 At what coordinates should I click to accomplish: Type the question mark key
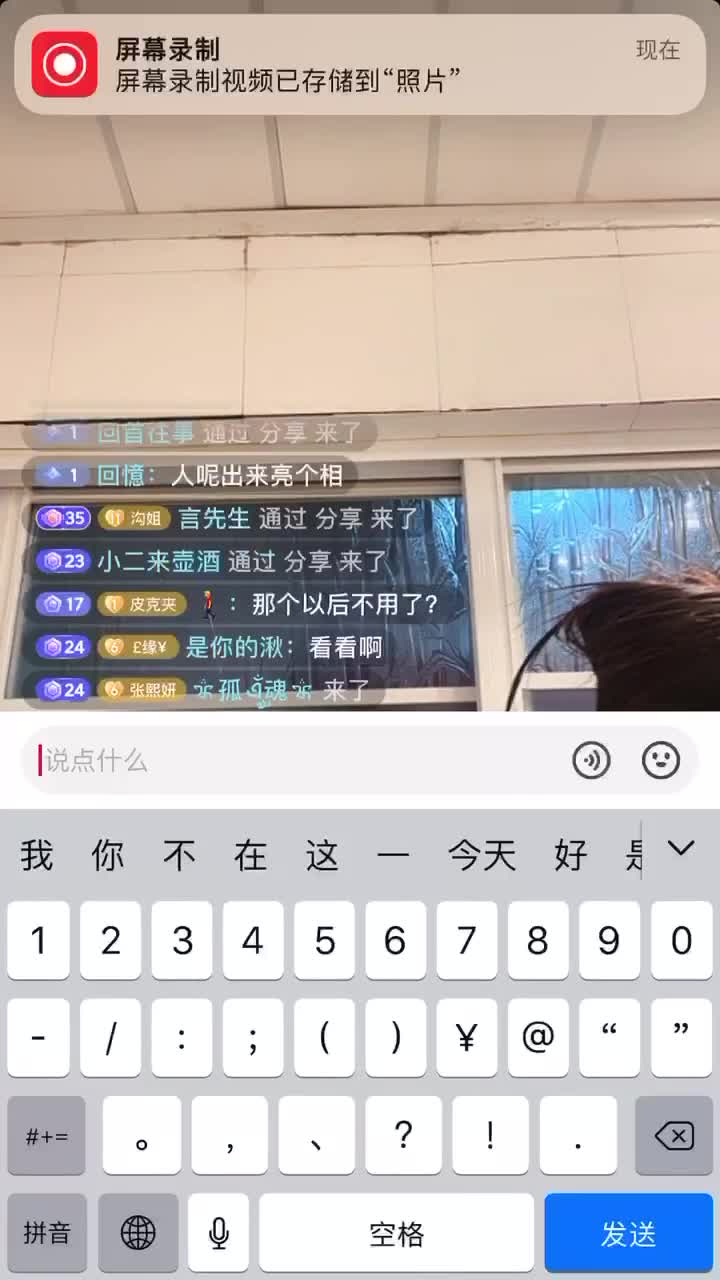point(403,1136)
